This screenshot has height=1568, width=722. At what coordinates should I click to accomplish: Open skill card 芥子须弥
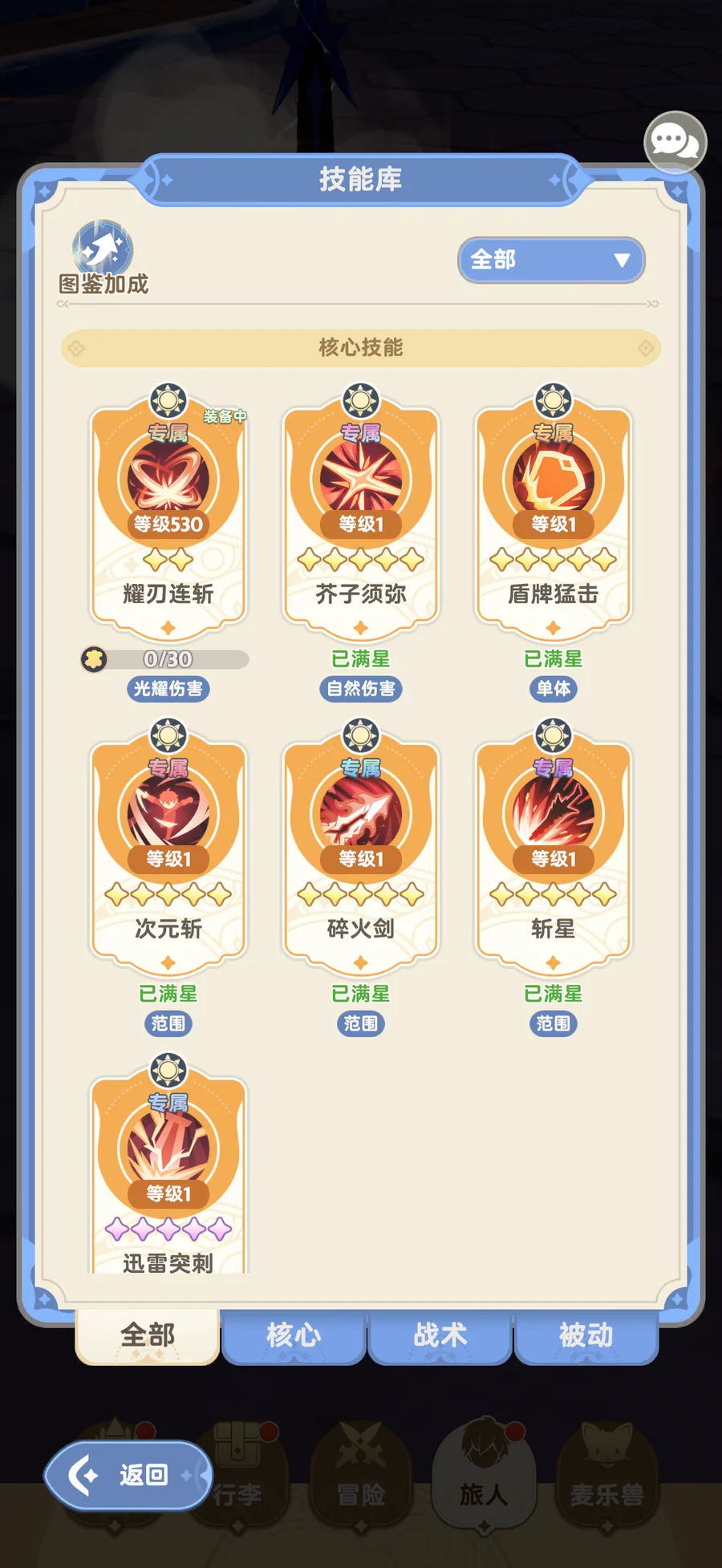(x=361, y=513)
